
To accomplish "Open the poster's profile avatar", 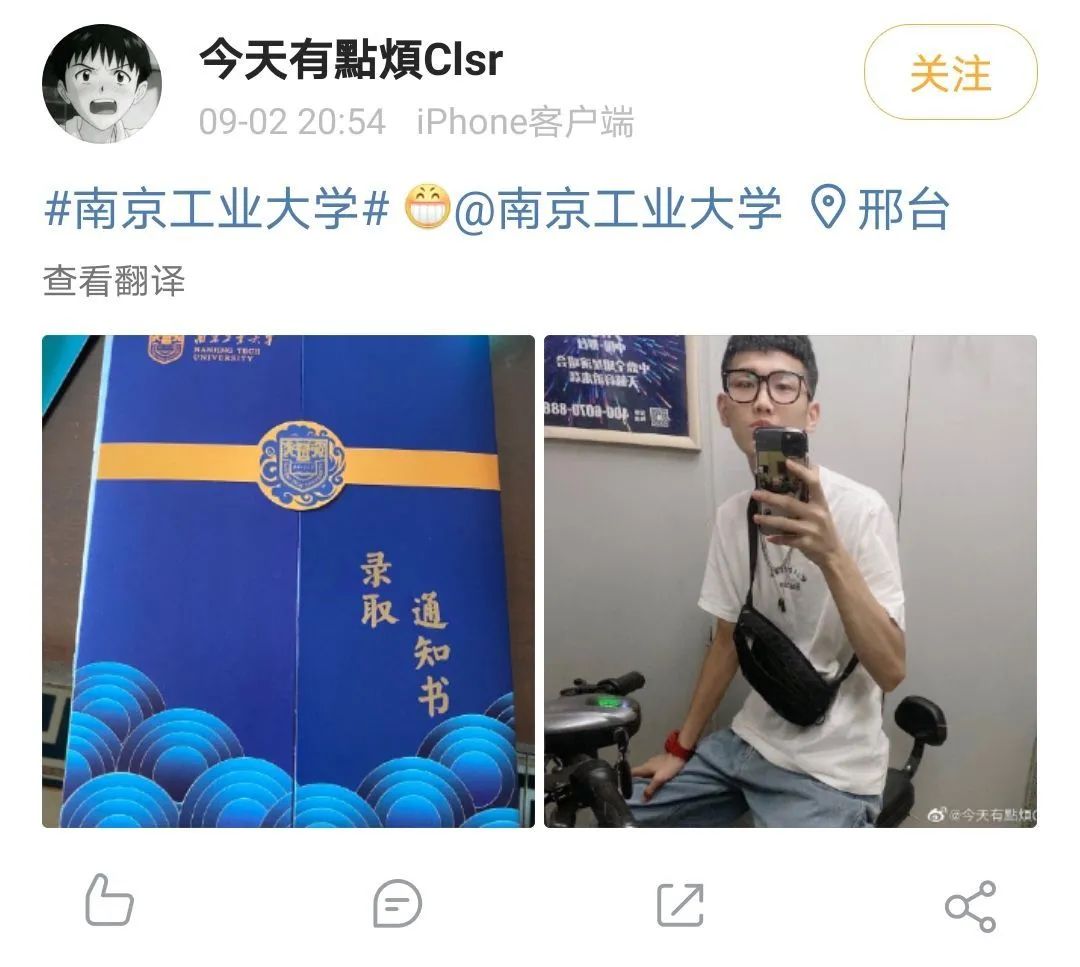I will point(102,84).
